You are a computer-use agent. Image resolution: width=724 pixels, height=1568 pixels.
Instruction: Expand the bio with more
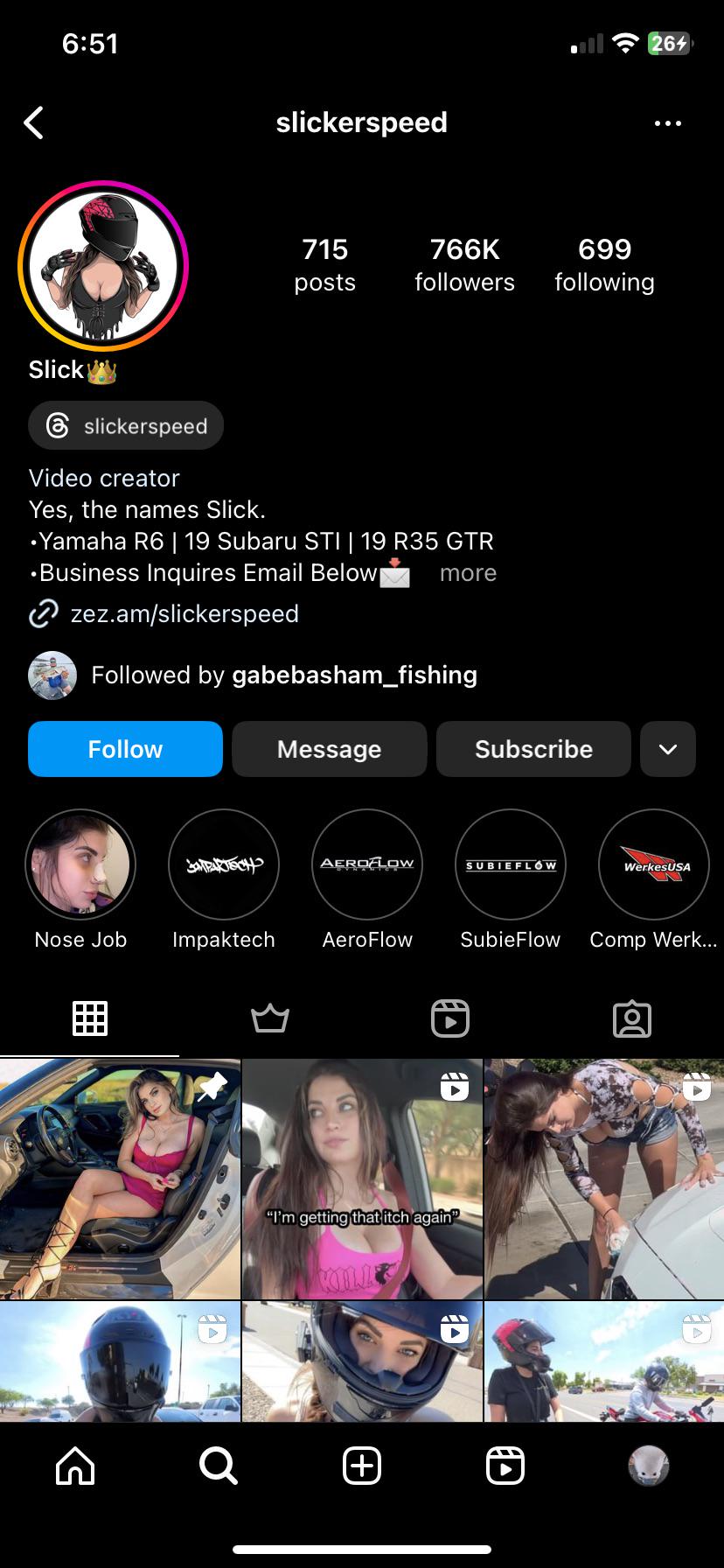point(468,573)
